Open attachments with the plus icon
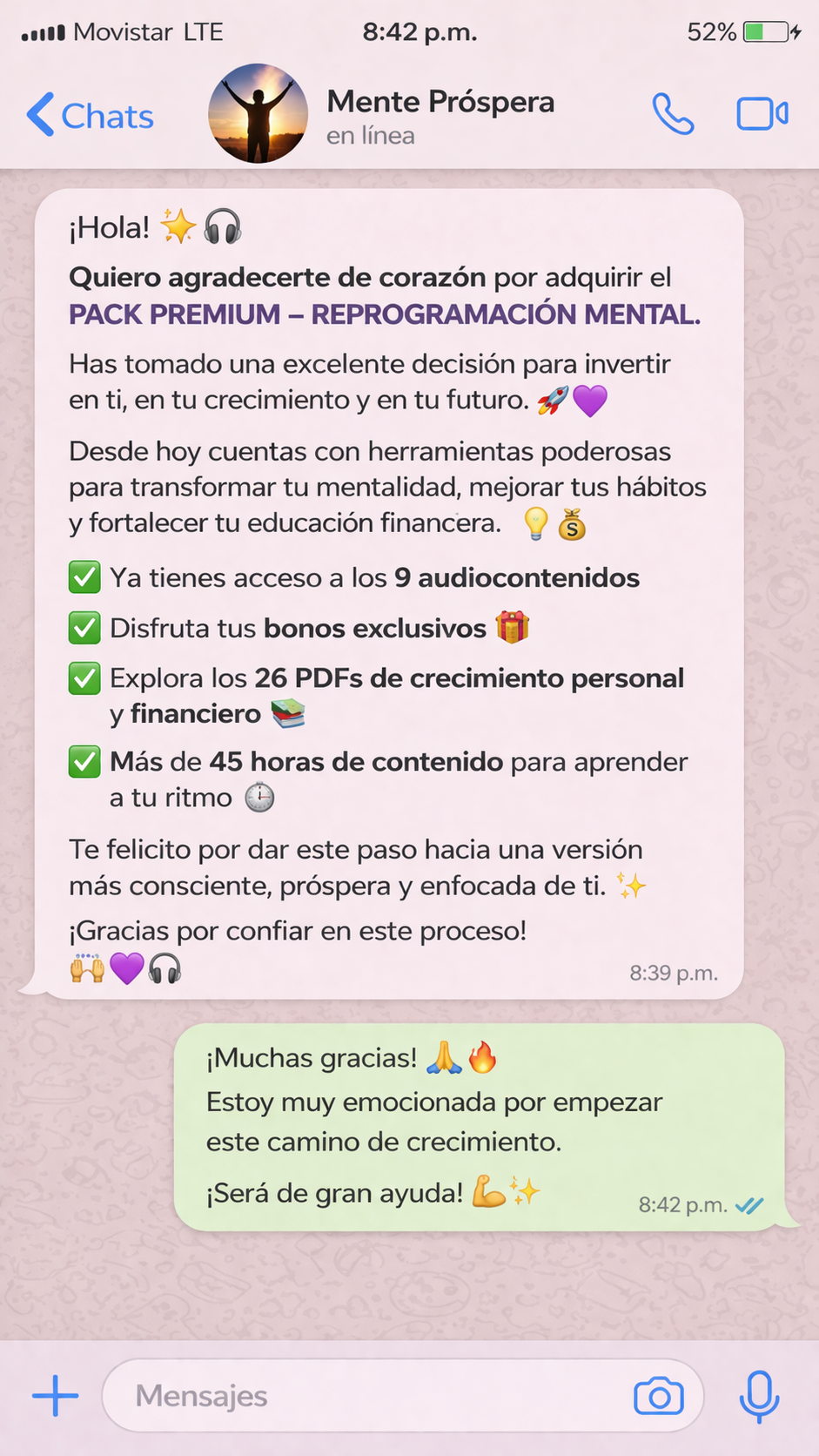 pos(54,1396)
